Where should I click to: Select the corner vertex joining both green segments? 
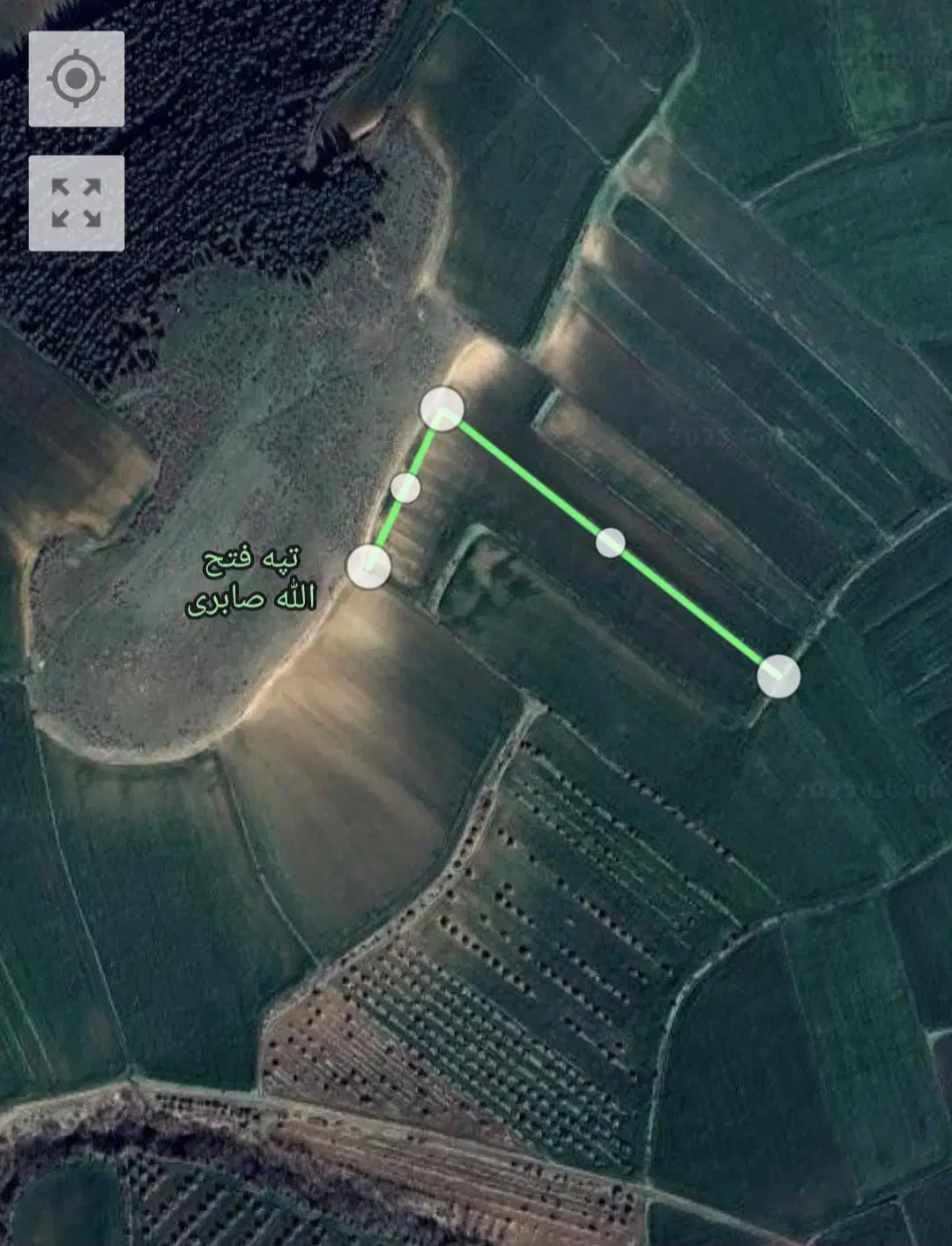(442, 409)
